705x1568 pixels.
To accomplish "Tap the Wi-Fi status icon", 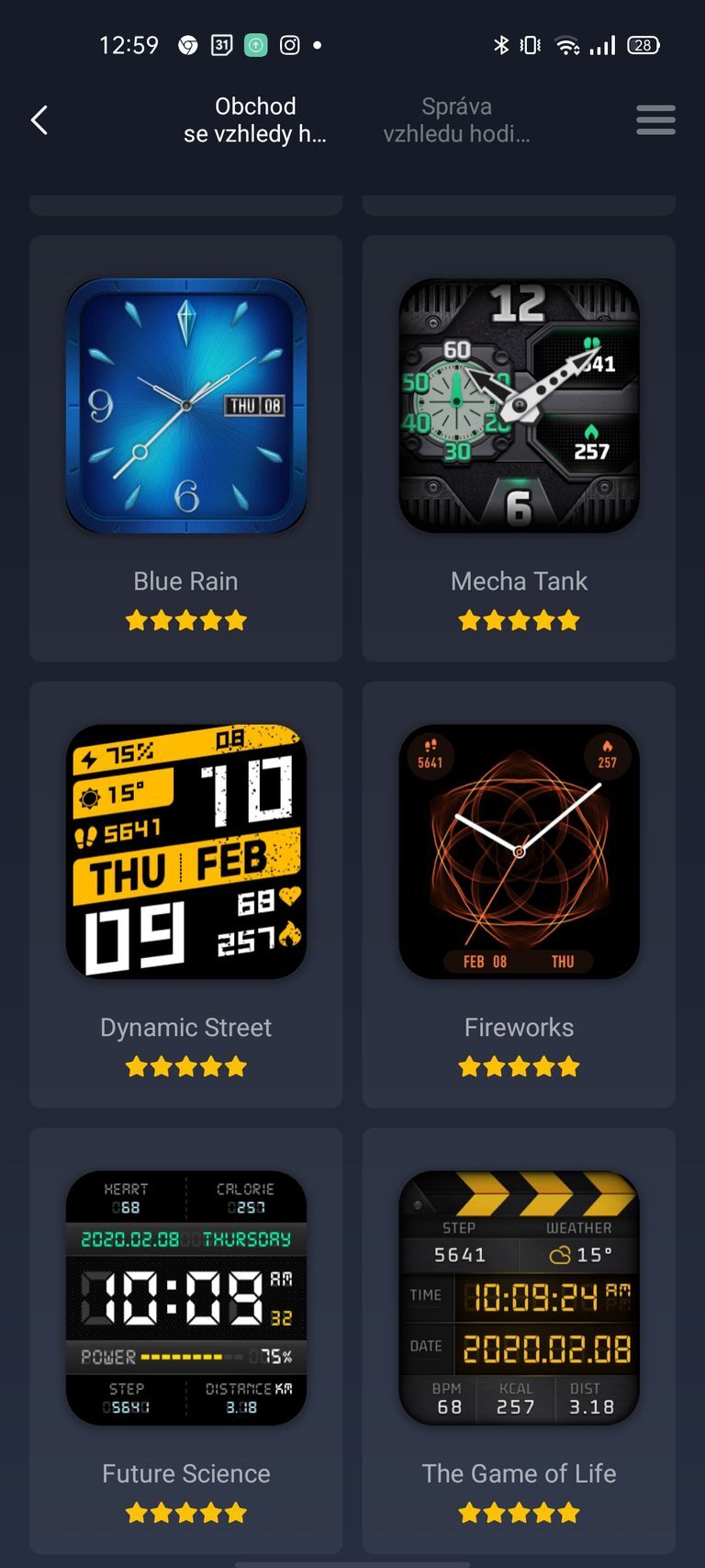I will [567, 44].
